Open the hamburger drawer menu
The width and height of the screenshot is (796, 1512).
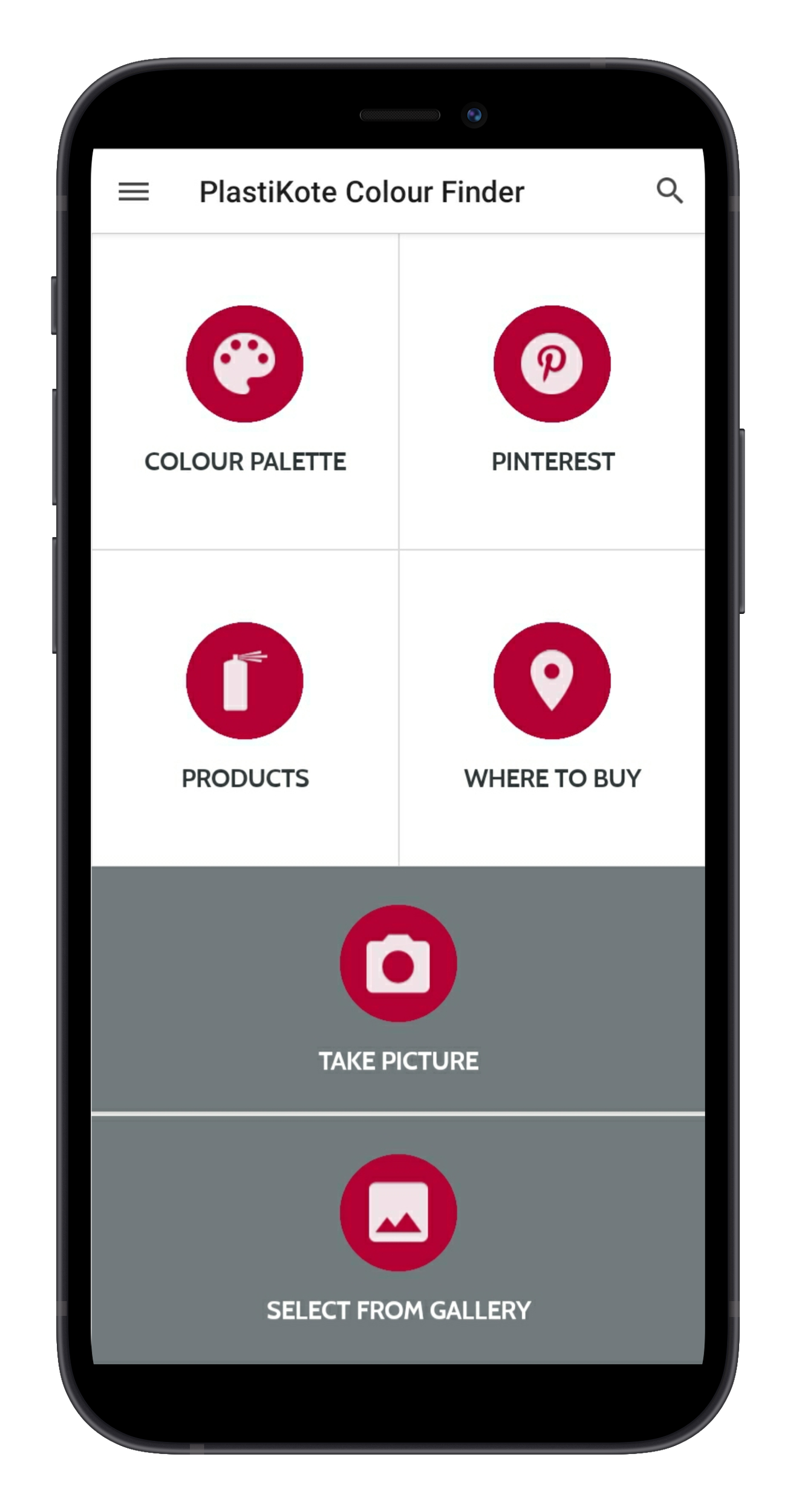point(134,192)
